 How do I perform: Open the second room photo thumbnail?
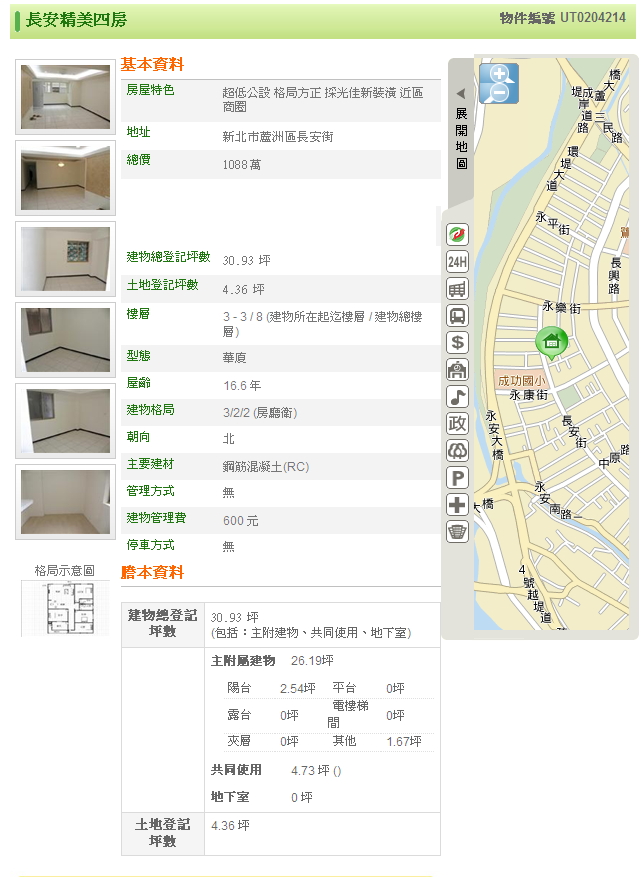65,177
